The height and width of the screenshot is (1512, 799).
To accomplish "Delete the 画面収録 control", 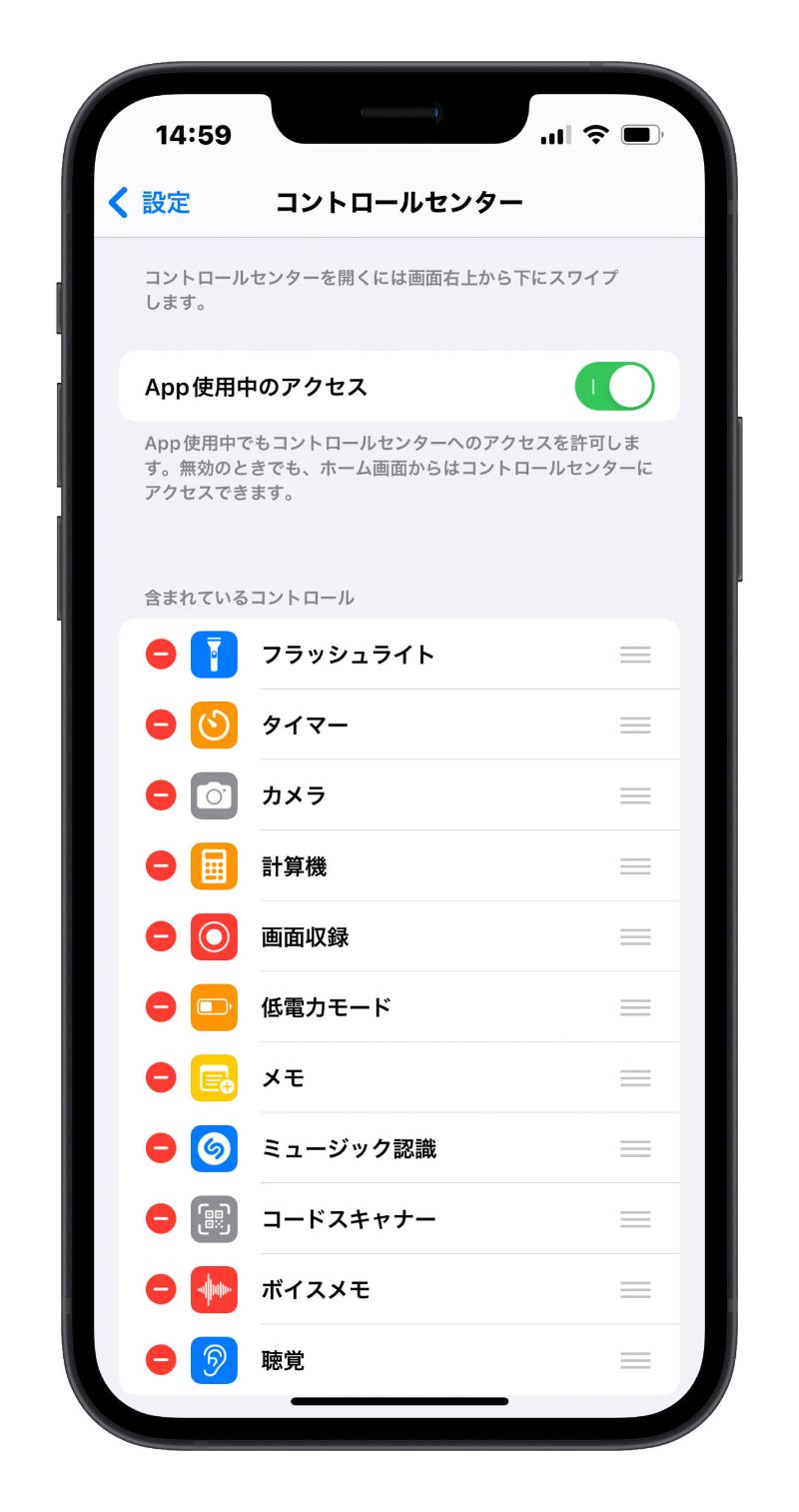I will tap(161, 936).
